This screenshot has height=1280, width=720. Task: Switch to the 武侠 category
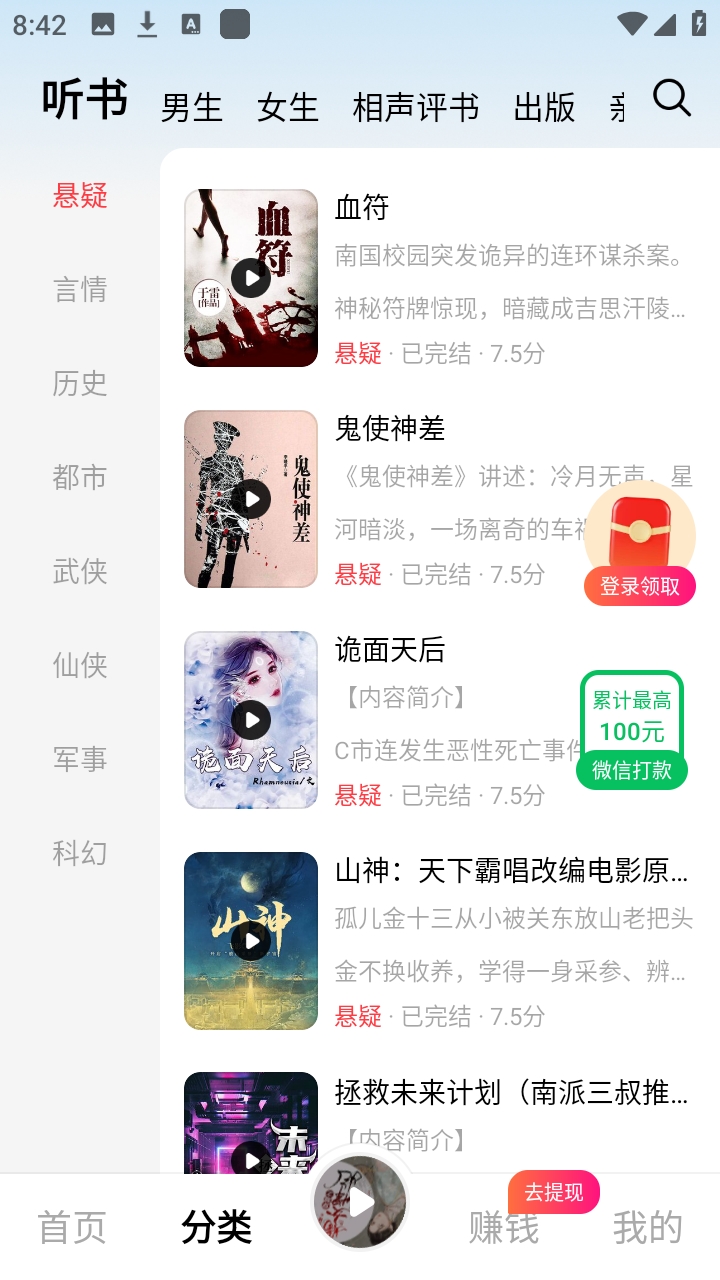click(80, 572)
